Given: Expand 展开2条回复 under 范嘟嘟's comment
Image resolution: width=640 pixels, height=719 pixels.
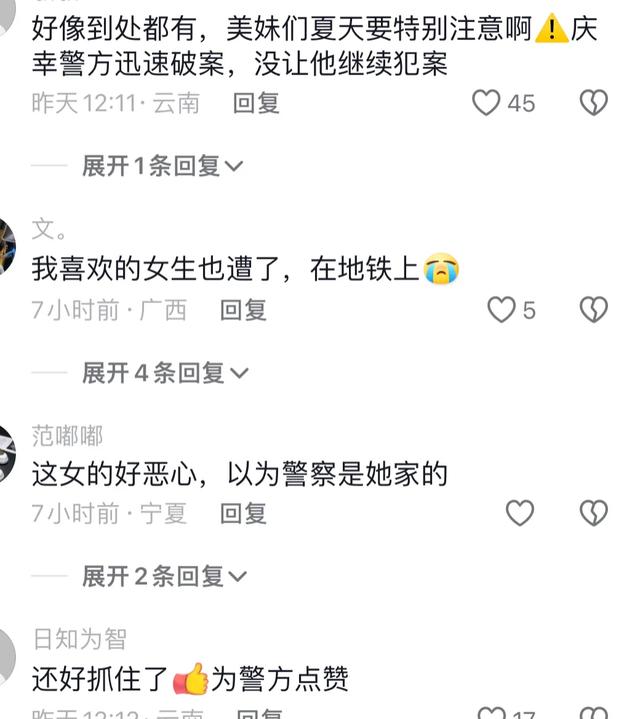Looking at the screenshot, I should tap(164, 576).
